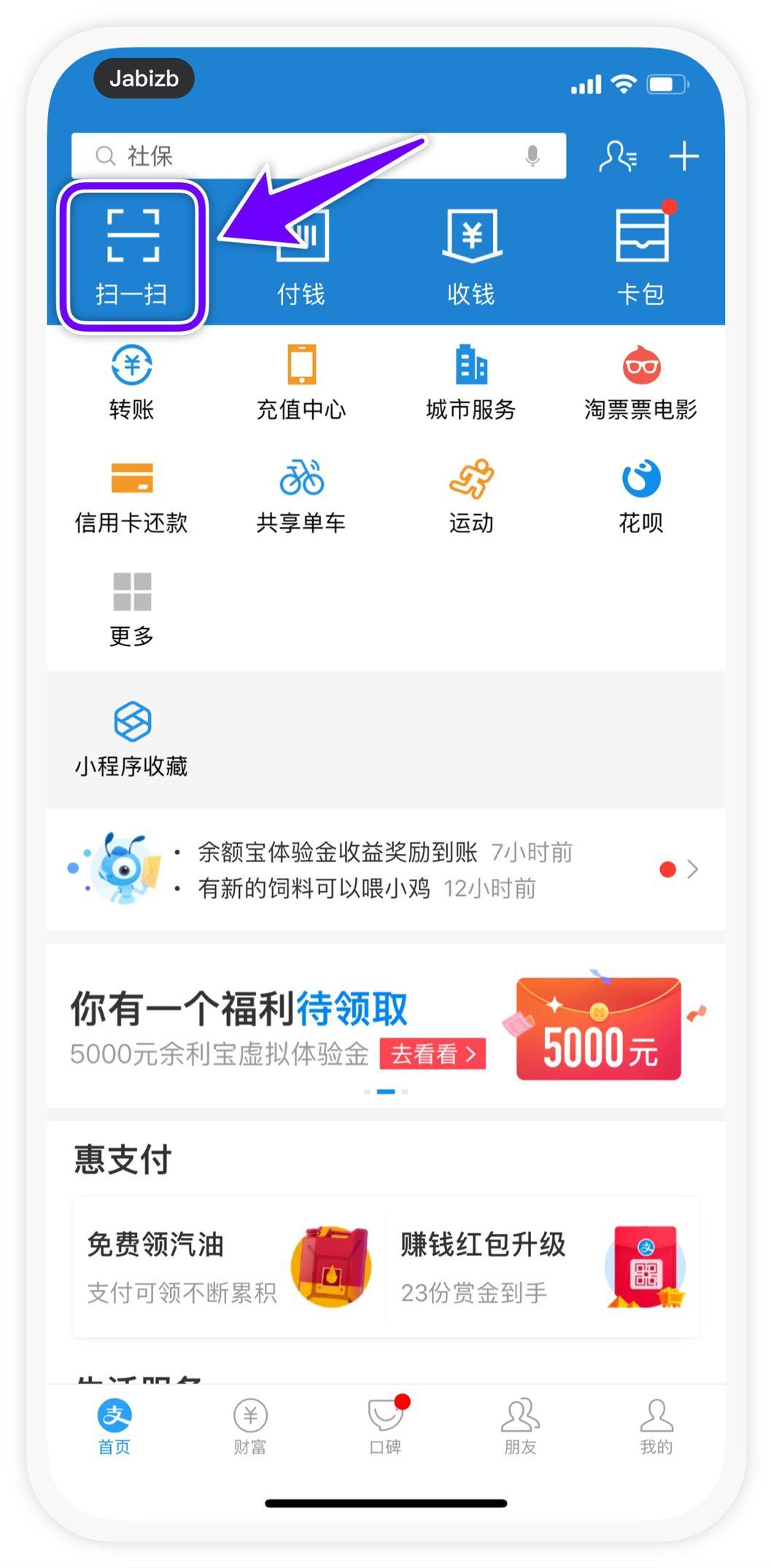Viewport: 771px width, 1568px height.
Task: Open 收钱 to receive money
Action: (471, 257)
